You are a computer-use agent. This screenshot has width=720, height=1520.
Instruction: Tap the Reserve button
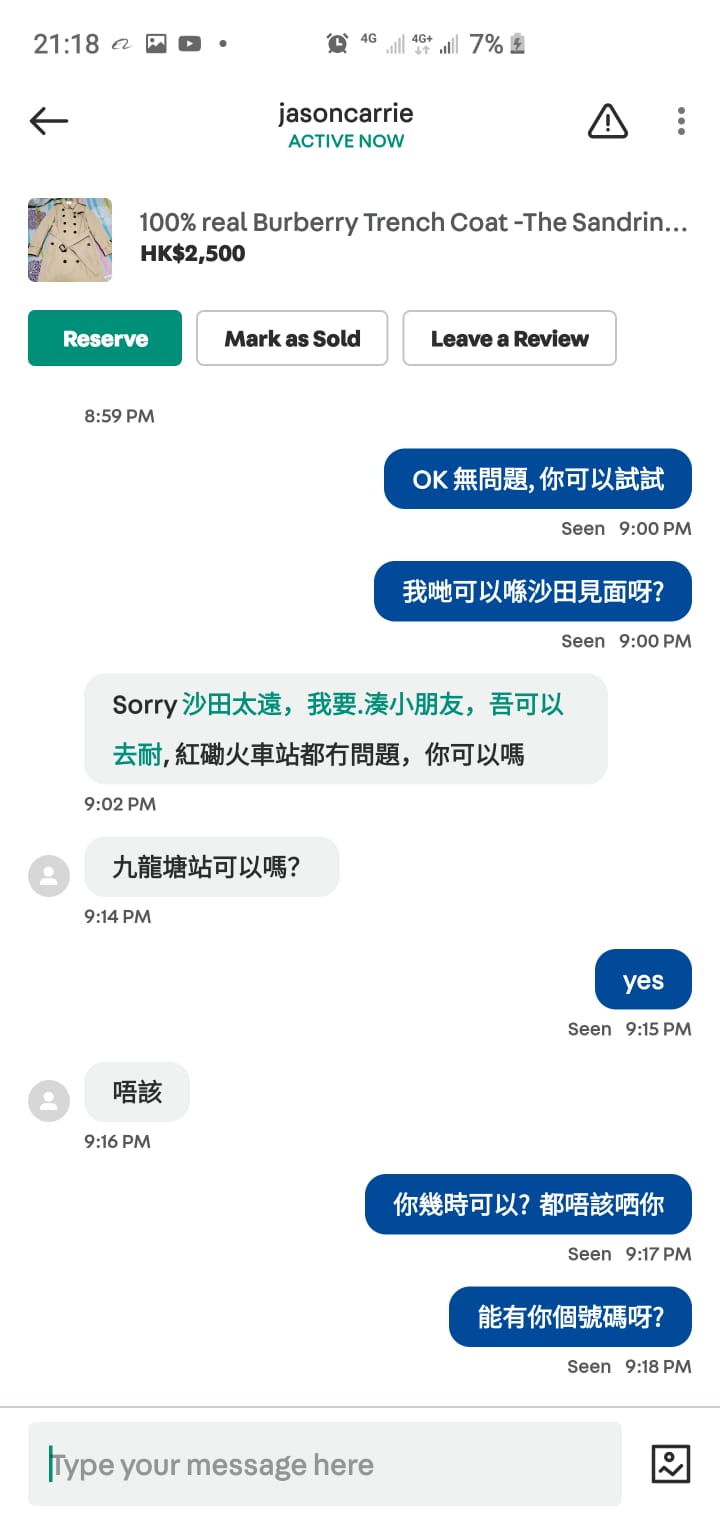click(105, 338)
